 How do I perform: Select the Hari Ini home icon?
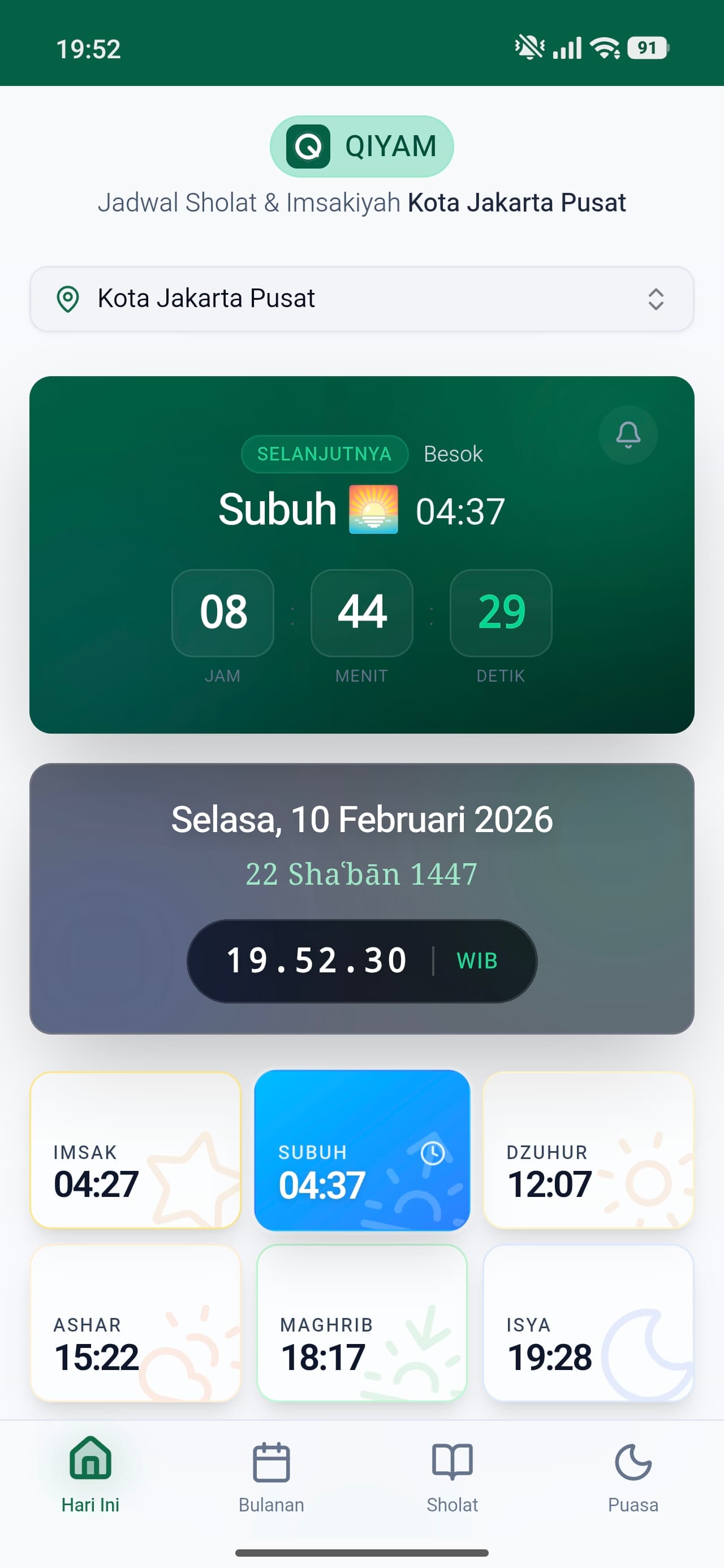click(x=89, y=1461)
